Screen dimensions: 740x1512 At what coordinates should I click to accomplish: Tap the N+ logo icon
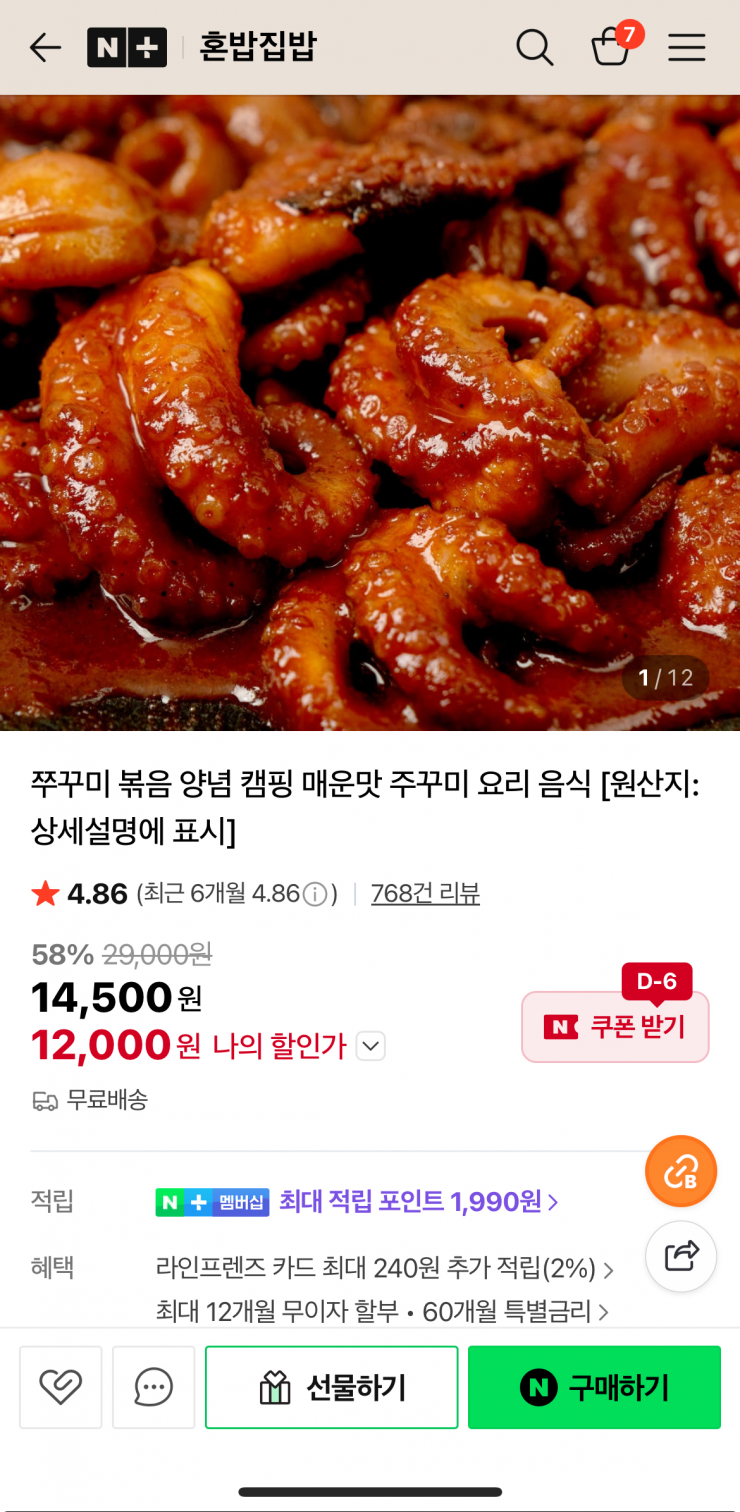pos(126,46)
